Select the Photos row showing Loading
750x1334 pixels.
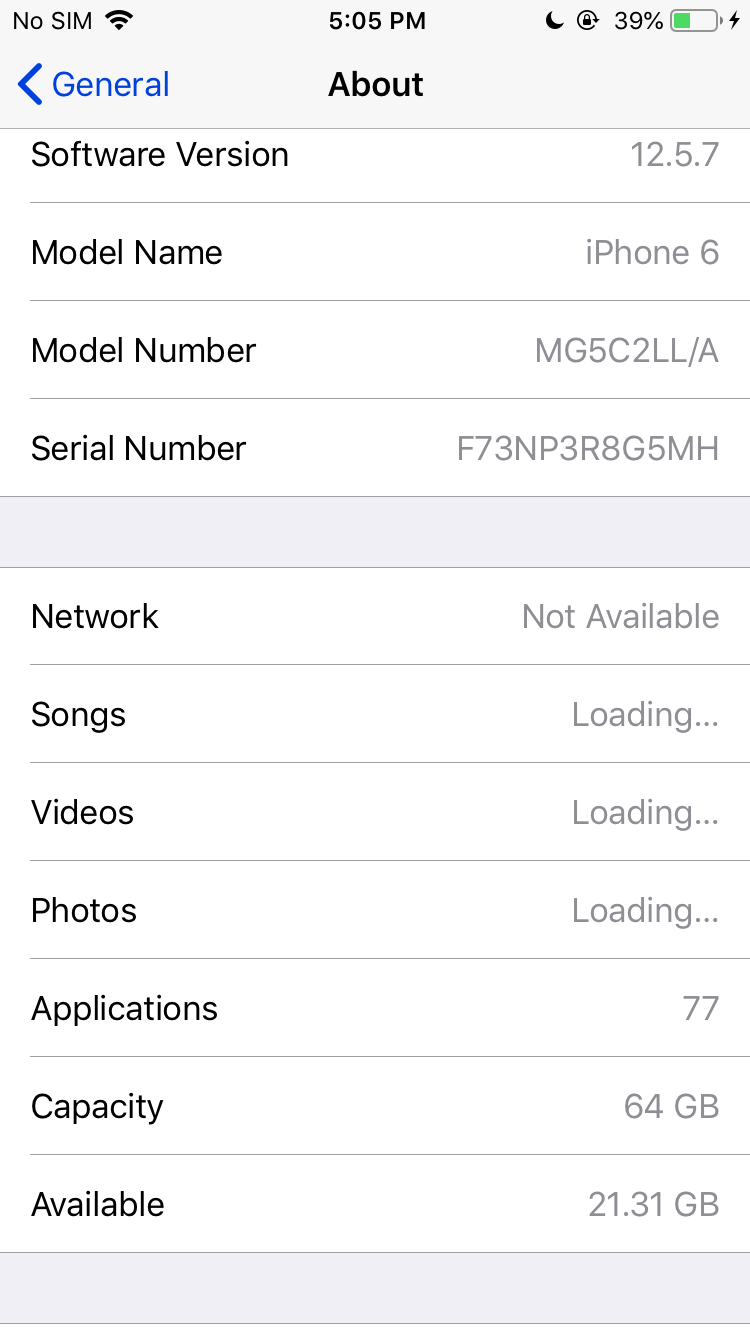tap(375, 911)
